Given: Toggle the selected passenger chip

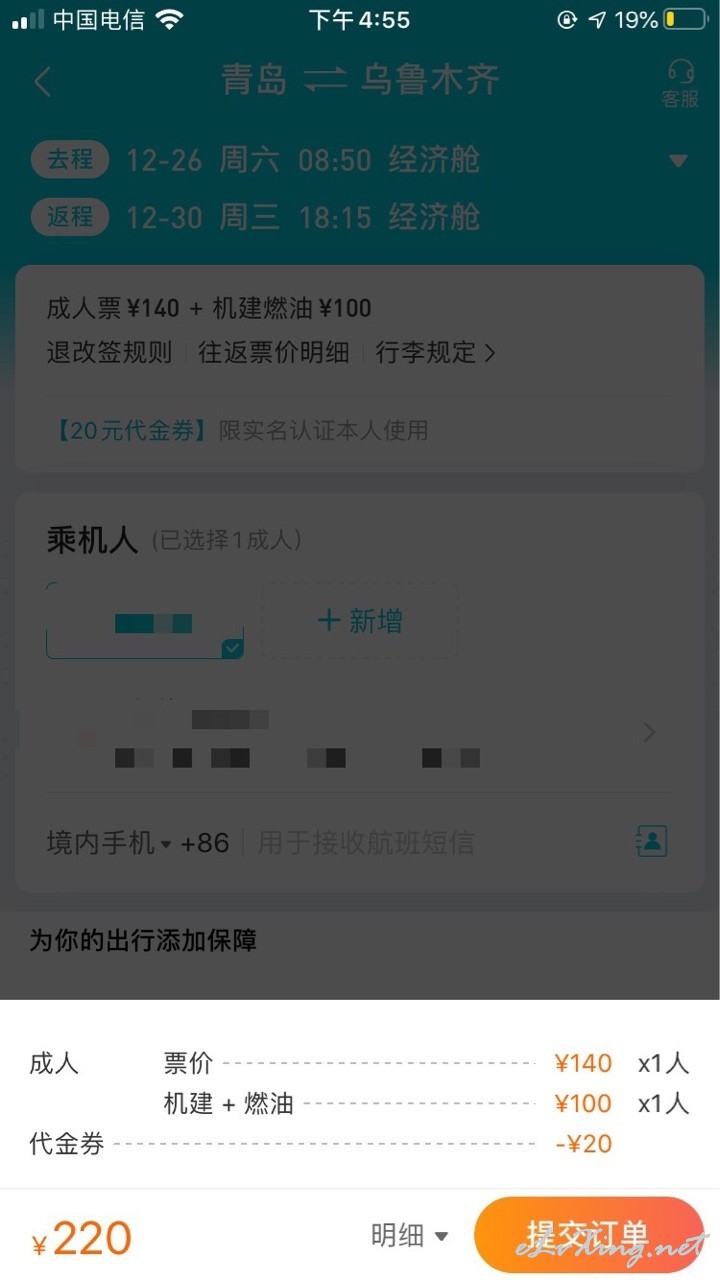Looking at the screenshot, I should tap(145, 621).
